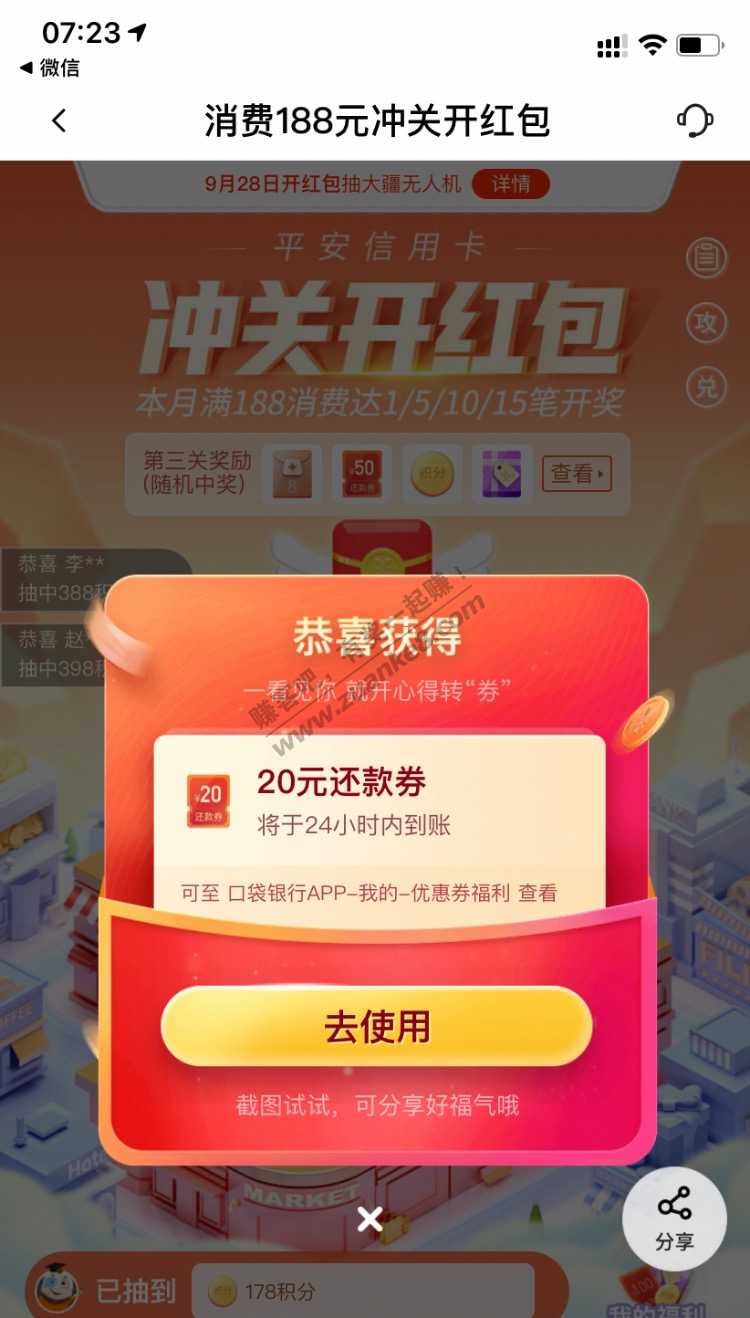Tap the 去使用 button

[377, 1026]
